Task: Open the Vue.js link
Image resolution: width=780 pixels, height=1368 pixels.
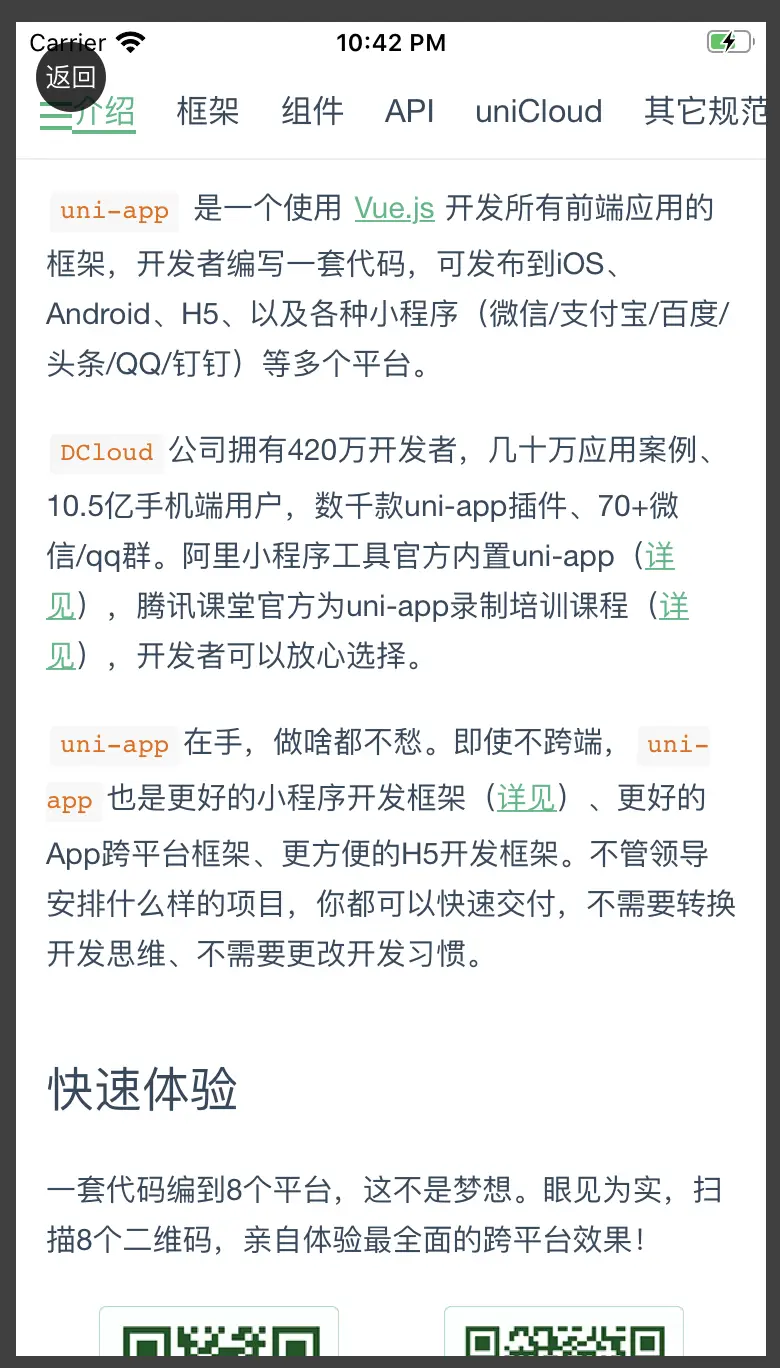Action: tap(394, 209)
